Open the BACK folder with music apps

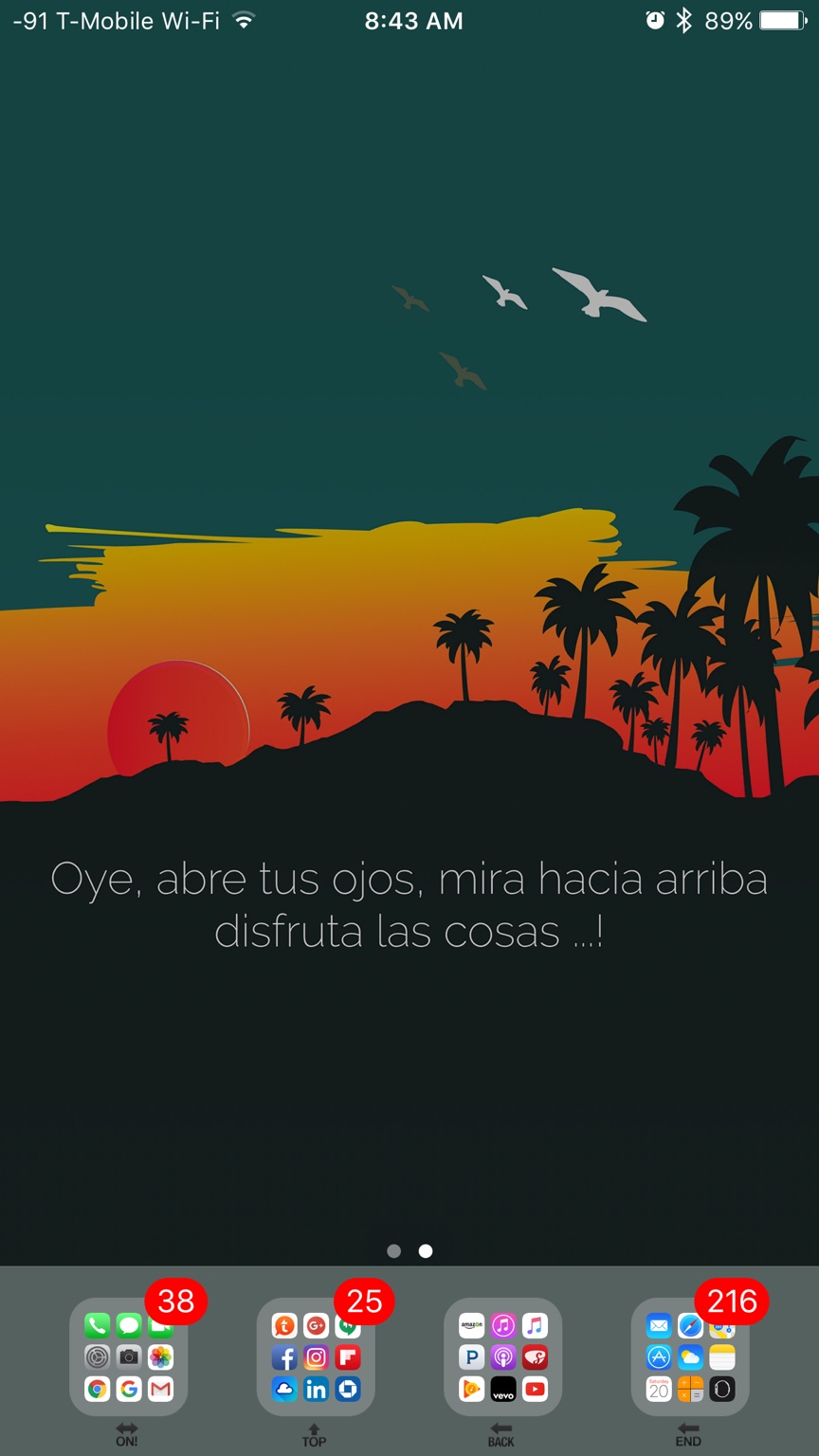tap(503, 1356)
